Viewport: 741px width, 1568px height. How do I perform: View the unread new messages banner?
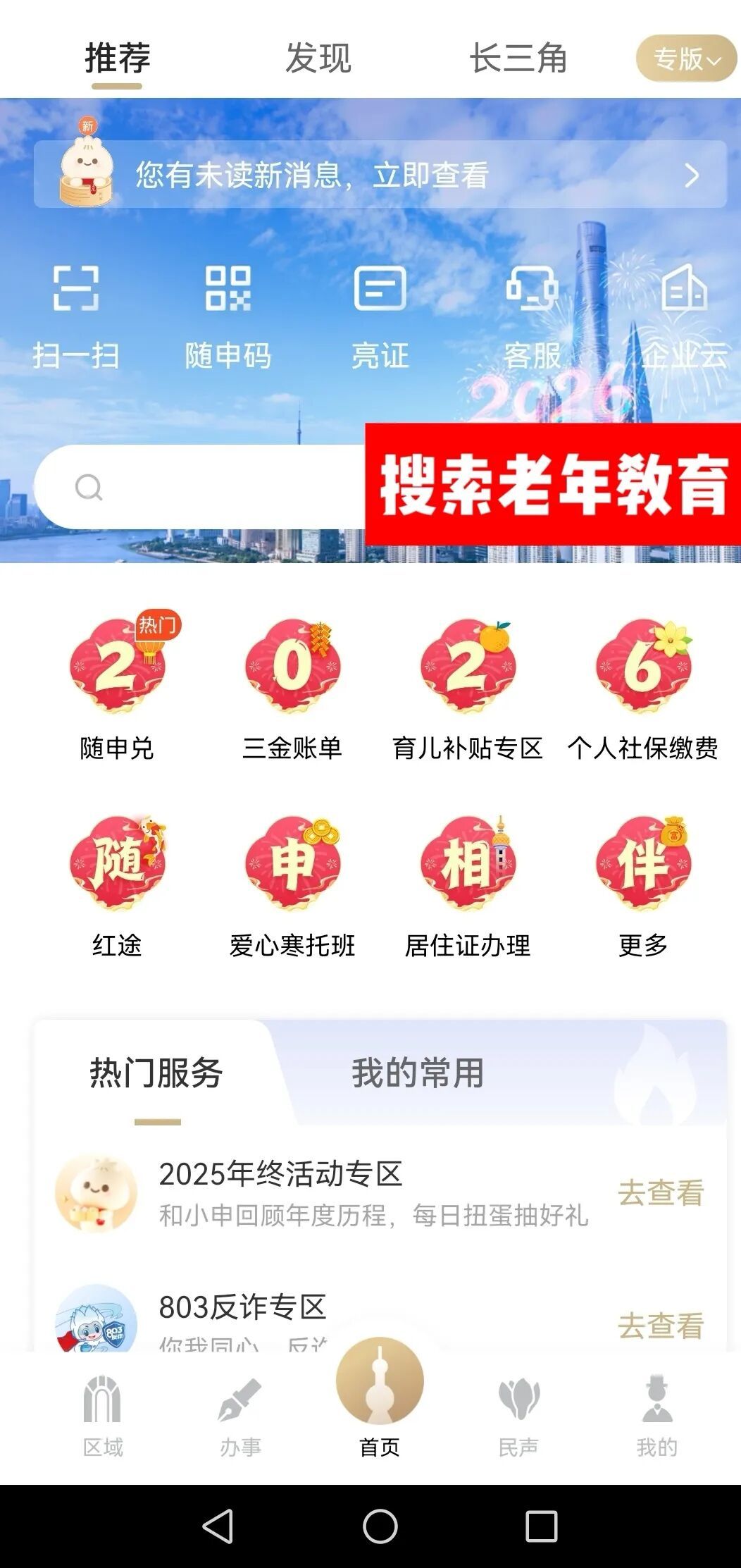[x=380, y=175]
